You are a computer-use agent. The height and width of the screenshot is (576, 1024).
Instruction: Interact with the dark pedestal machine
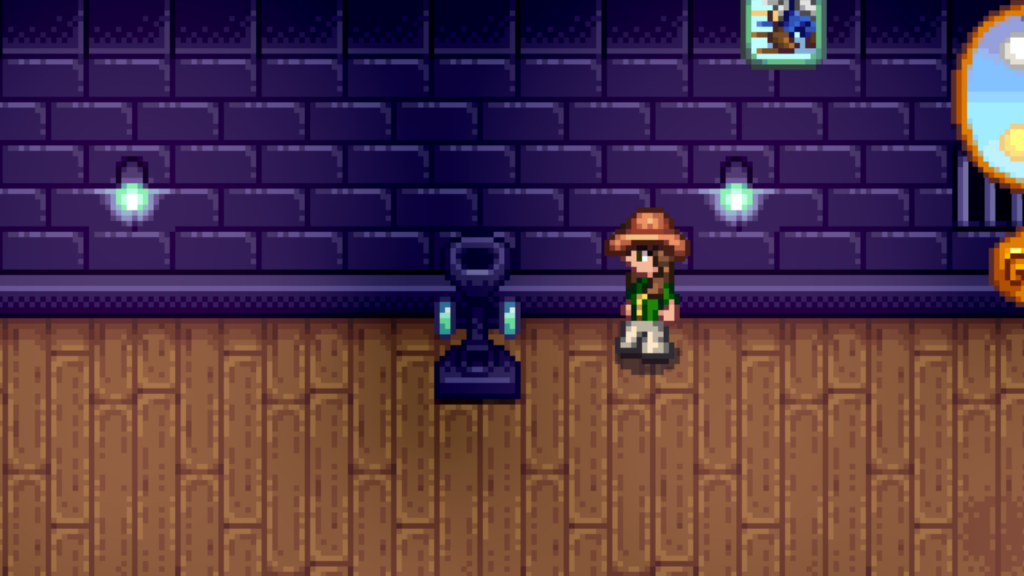(477, 320)
